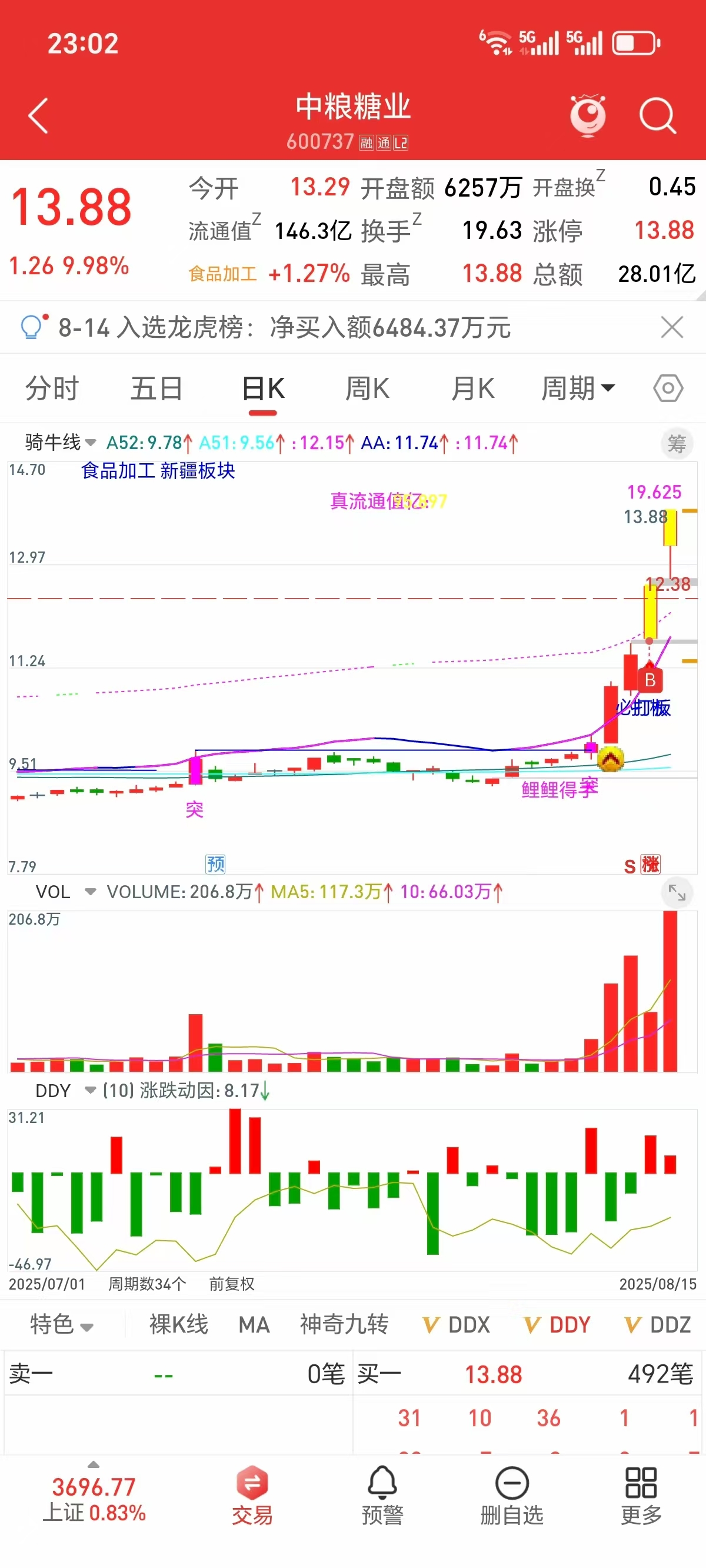The height and width of the screenshot is (1568, 706).
Task: Expand the 周期 period dropdown
Action: pos(578,388)
